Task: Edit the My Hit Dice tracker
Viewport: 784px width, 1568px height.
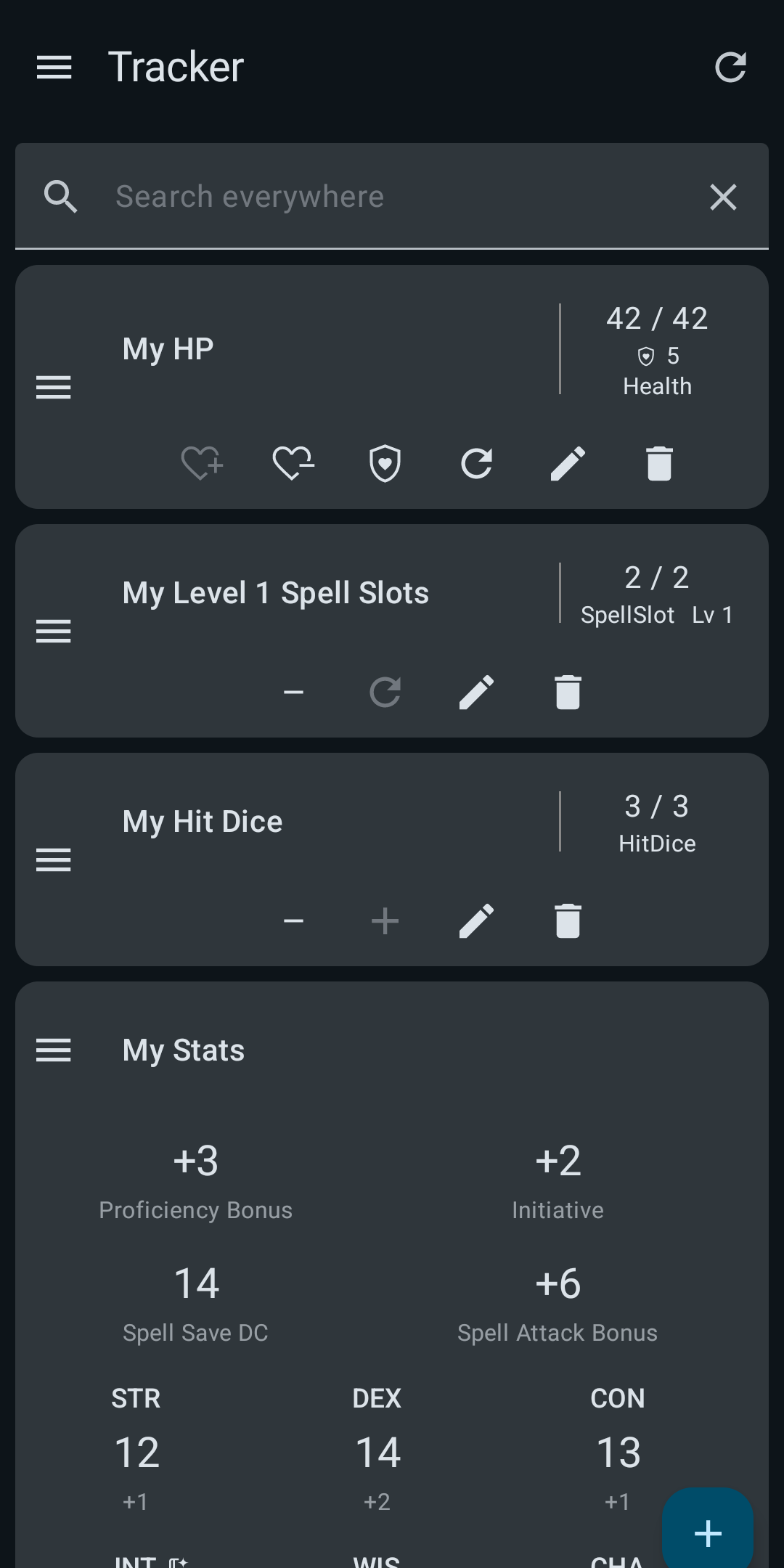Action: coord(476,921)
